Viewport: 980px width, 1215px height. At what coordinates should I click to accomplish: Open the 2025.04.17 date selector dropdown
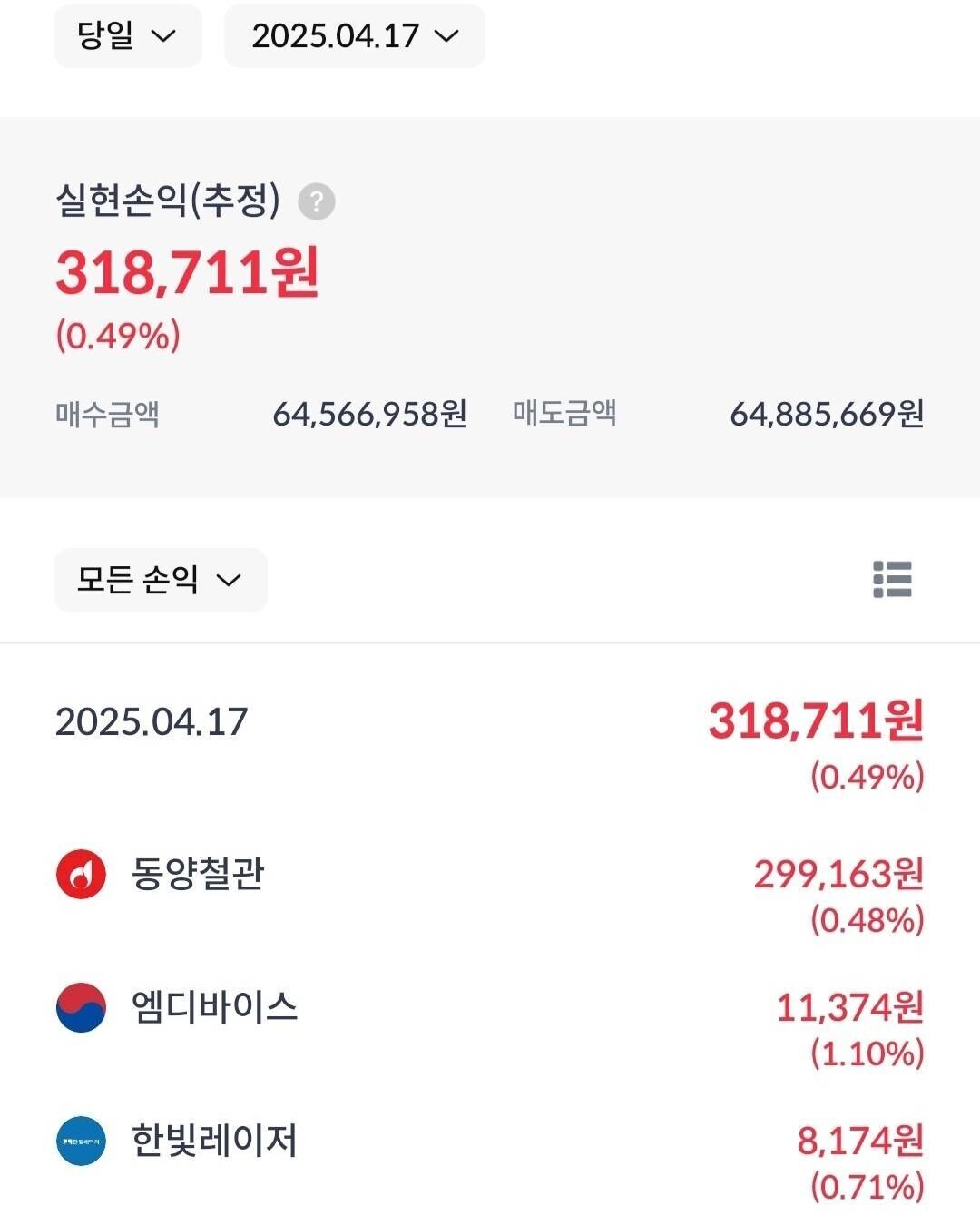pyautogui.click(x=354, y=36)
